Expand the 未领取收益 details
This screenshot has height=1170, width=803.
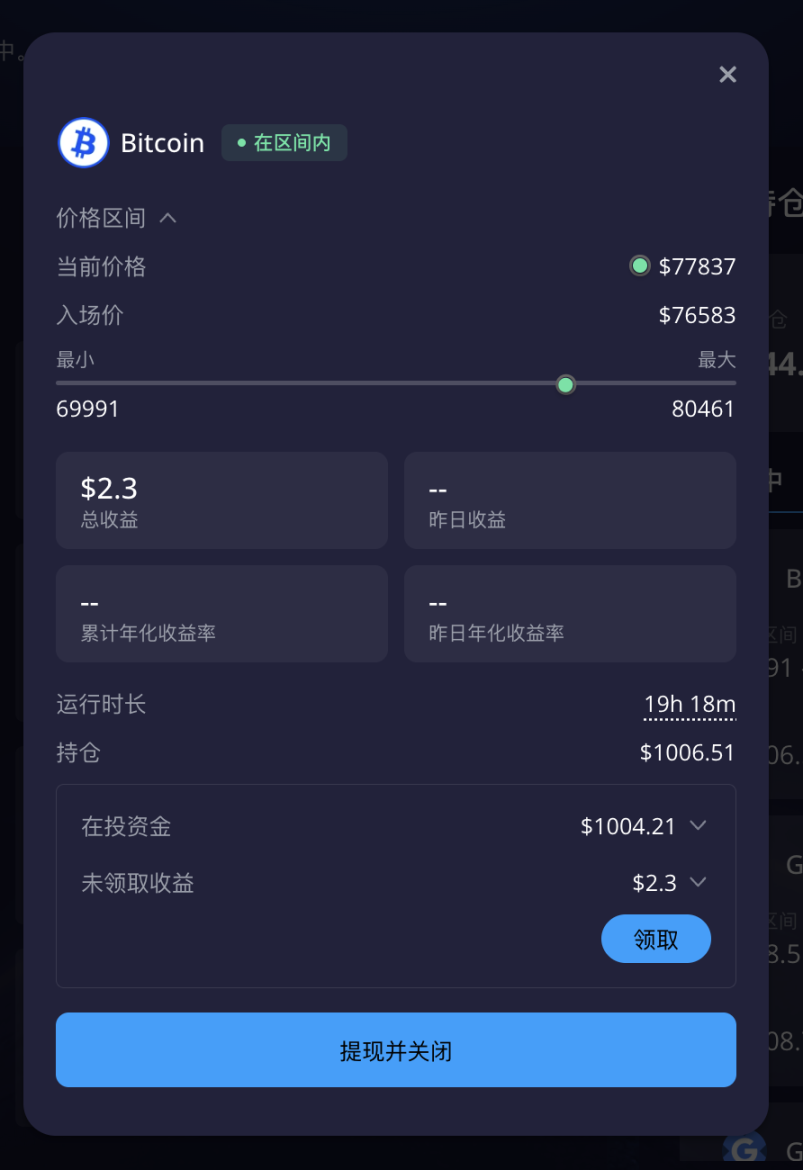click(698, 882)
